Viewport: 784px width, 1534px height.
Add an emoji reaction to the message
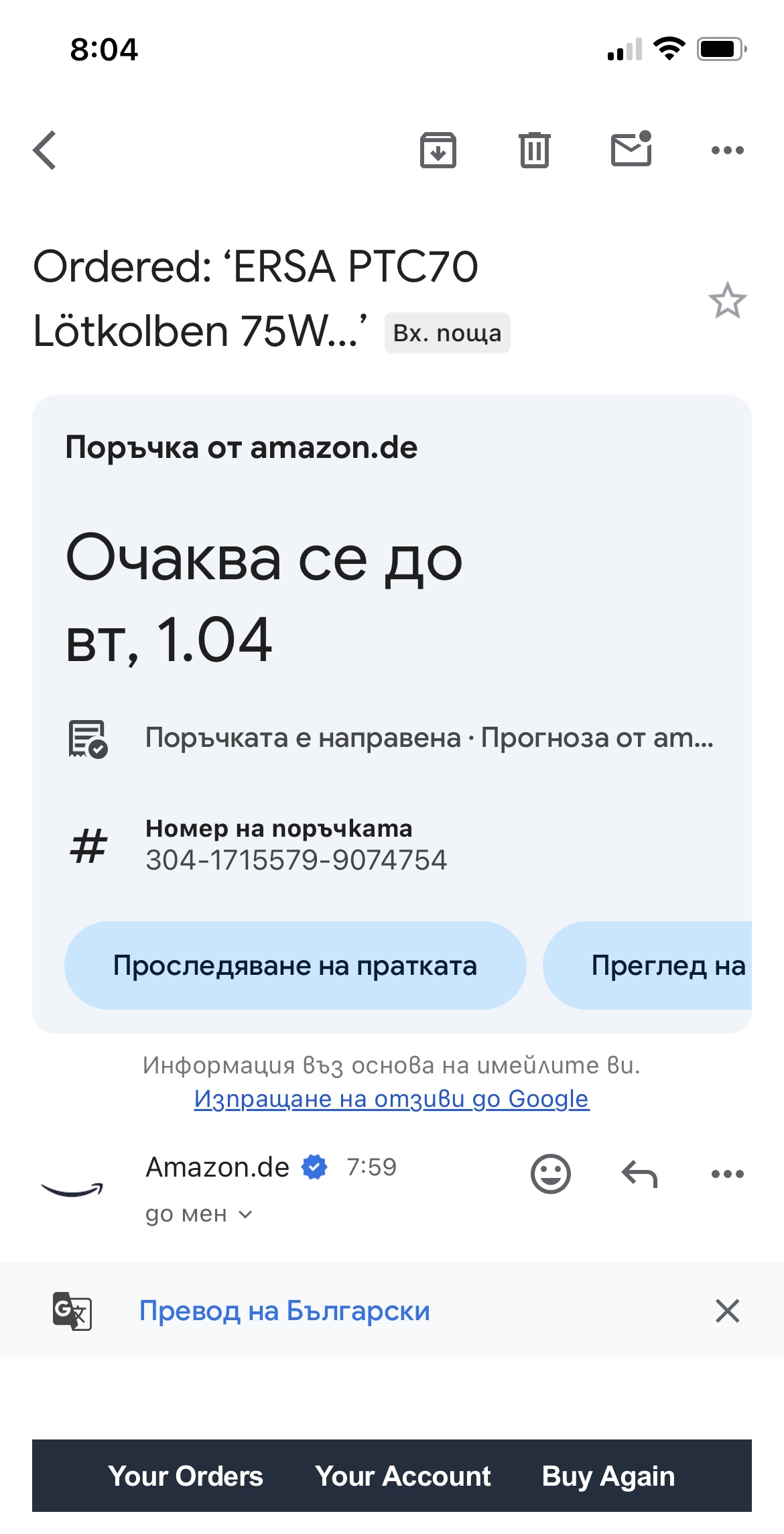pos(550,1174)
